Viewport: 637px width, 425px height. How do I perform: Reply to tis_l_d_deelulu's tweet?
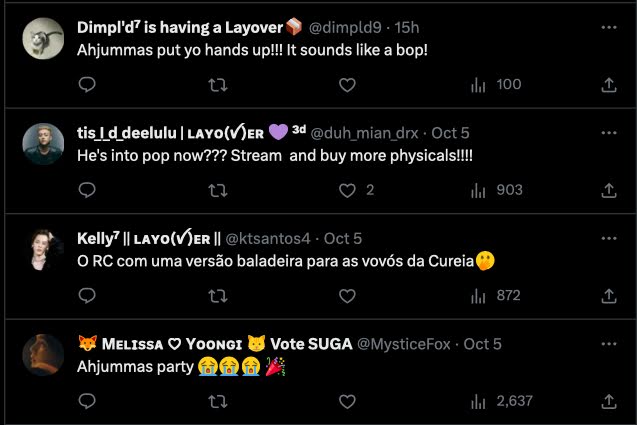pyautogui.click(x=87, y=190)
